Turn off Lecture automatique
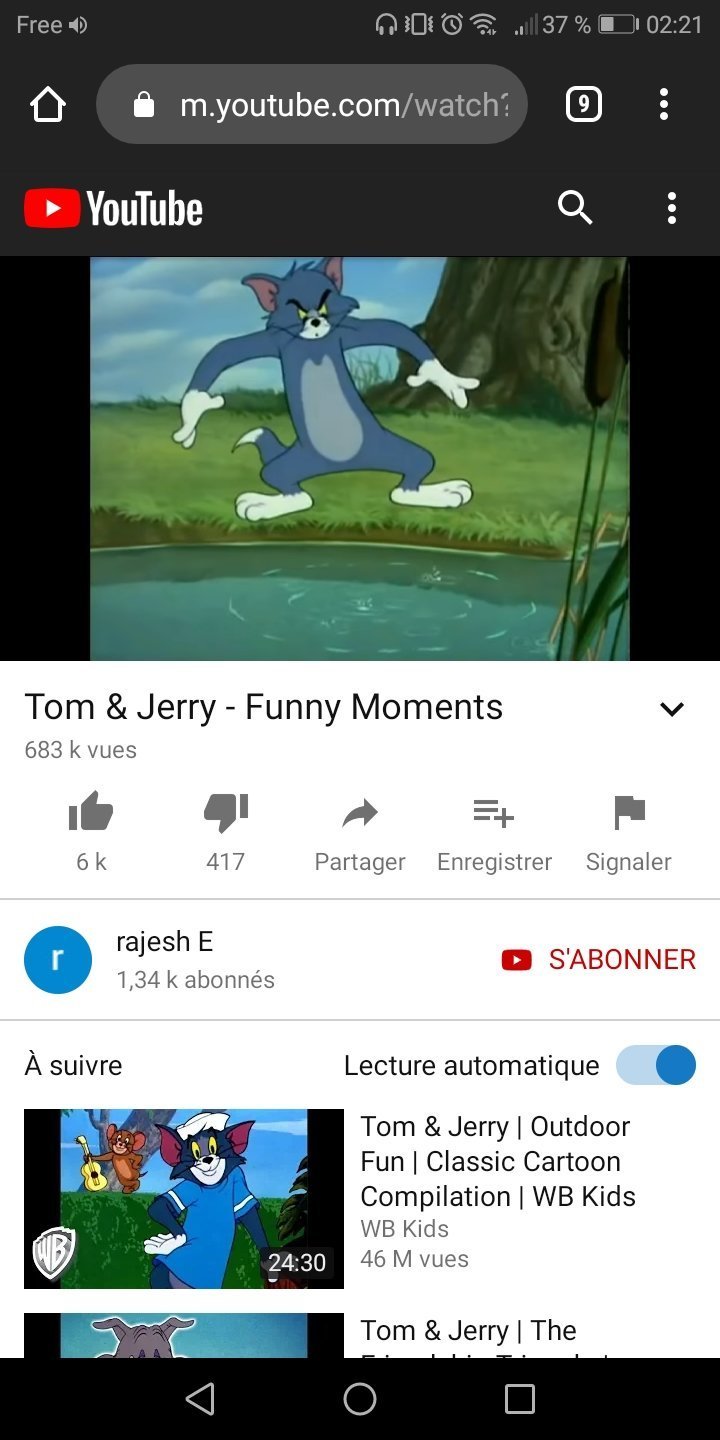Image resolution: width=720 pixels, height=1440 pixels. (x=656, y=1065)
